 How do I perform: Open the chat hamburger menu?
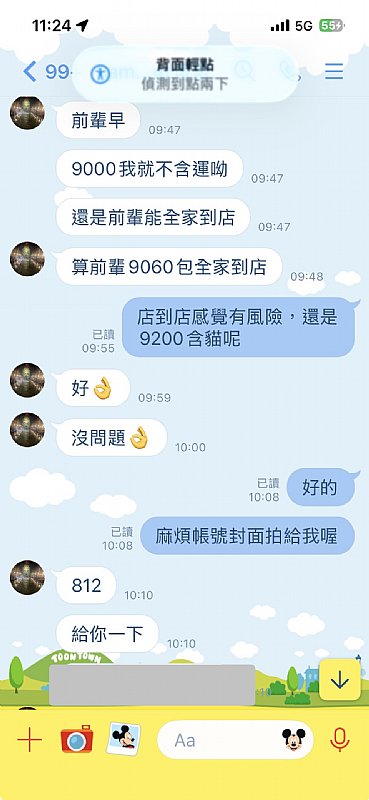click(334, 71)
